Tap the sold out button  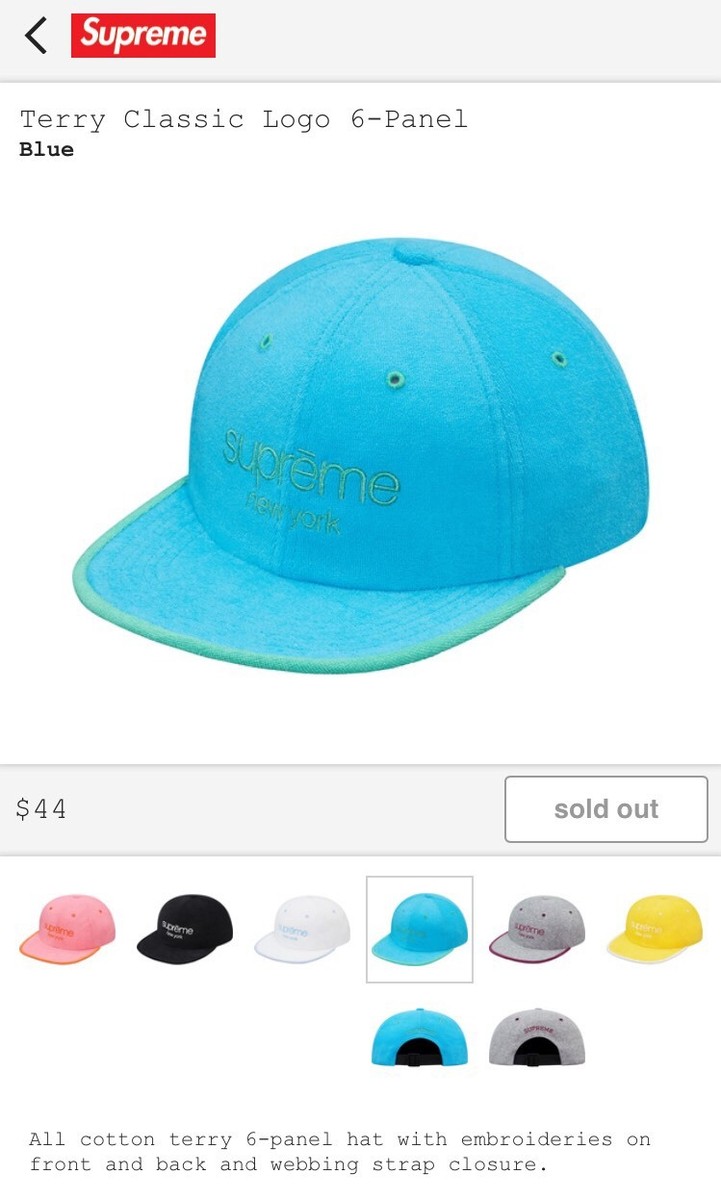tap(606, 809)
